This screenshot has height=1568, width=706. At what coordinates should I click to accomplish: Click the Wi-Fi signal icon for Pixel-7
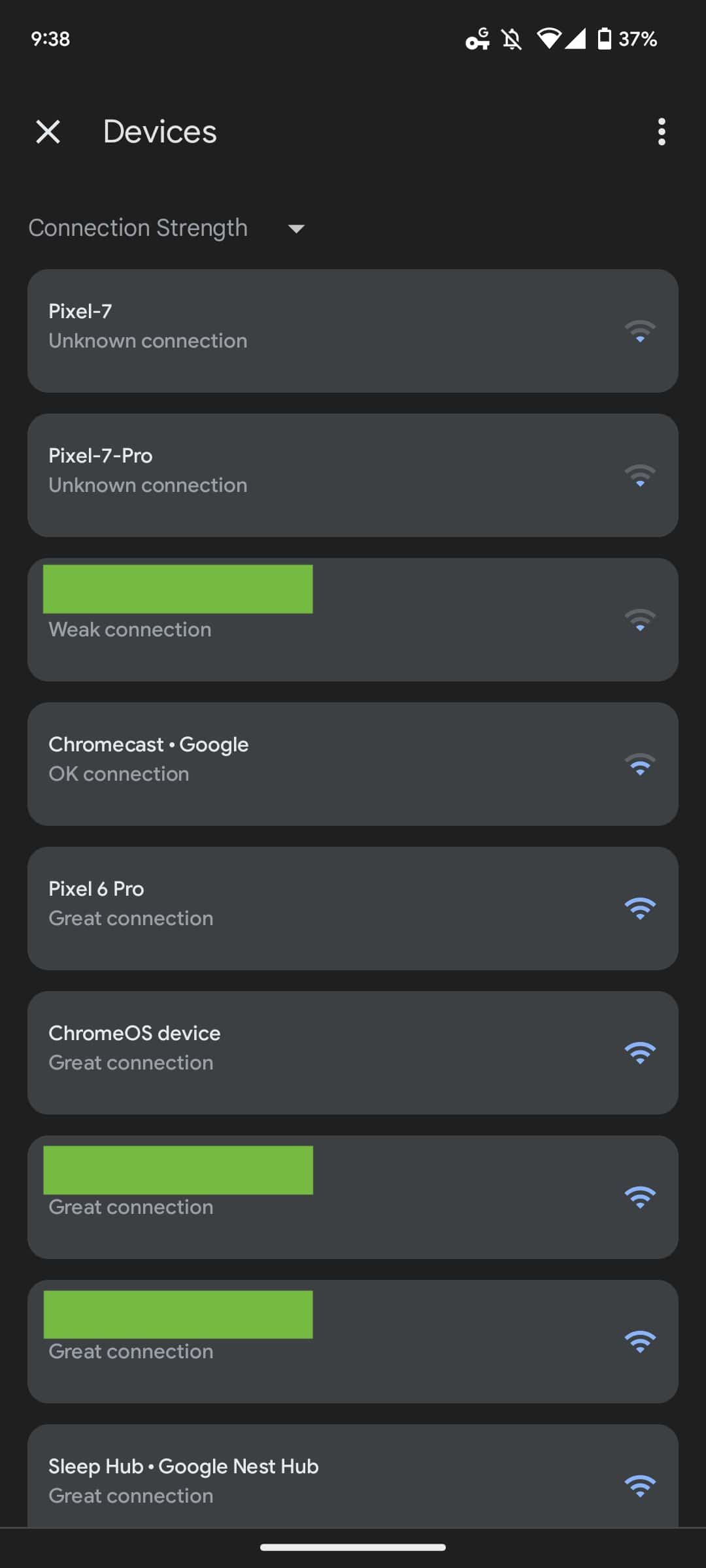[x=640, y=331]
